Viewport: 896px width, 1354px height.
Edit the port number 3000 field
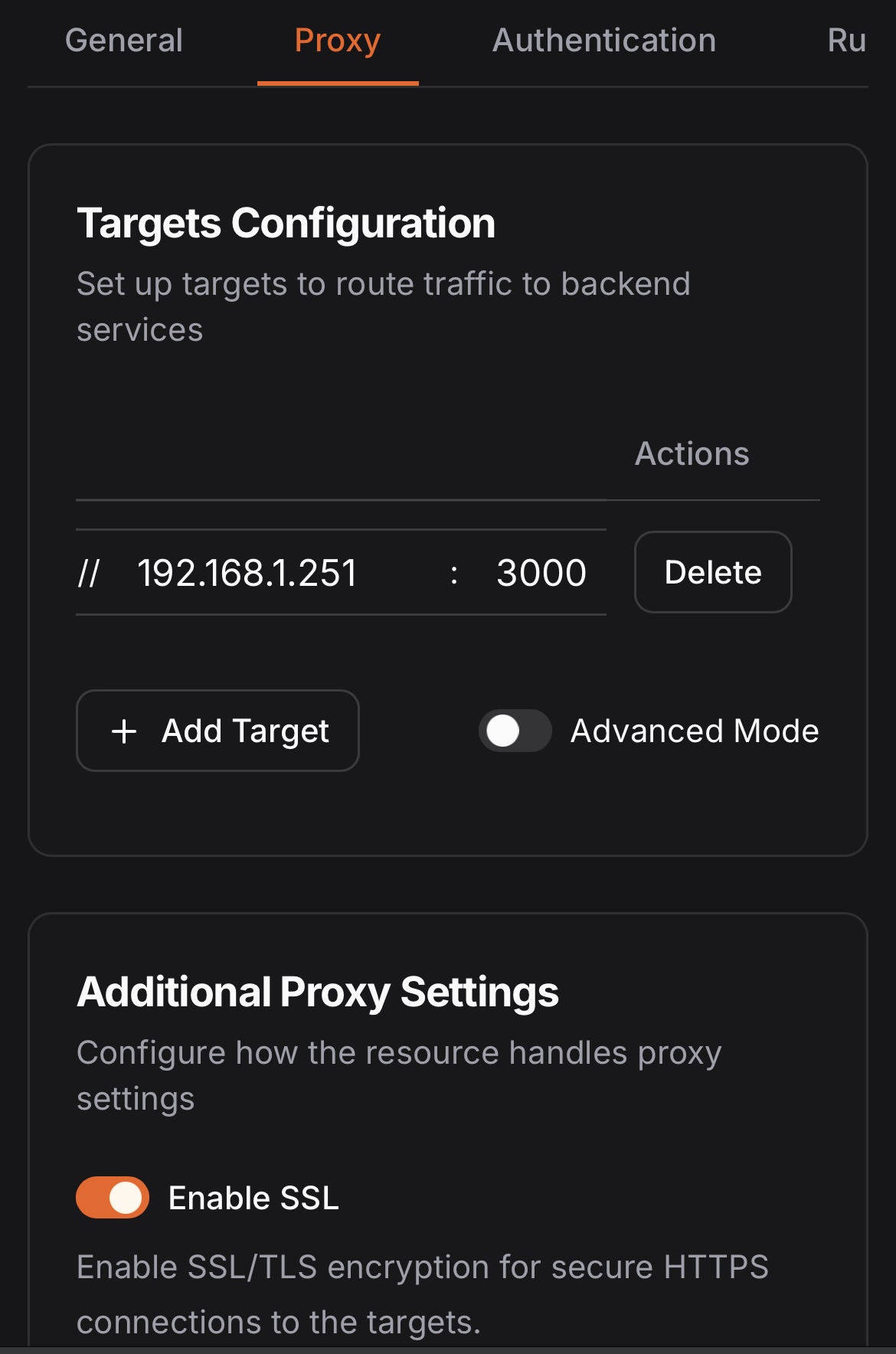pyautogui.click(x=541, y=573)
